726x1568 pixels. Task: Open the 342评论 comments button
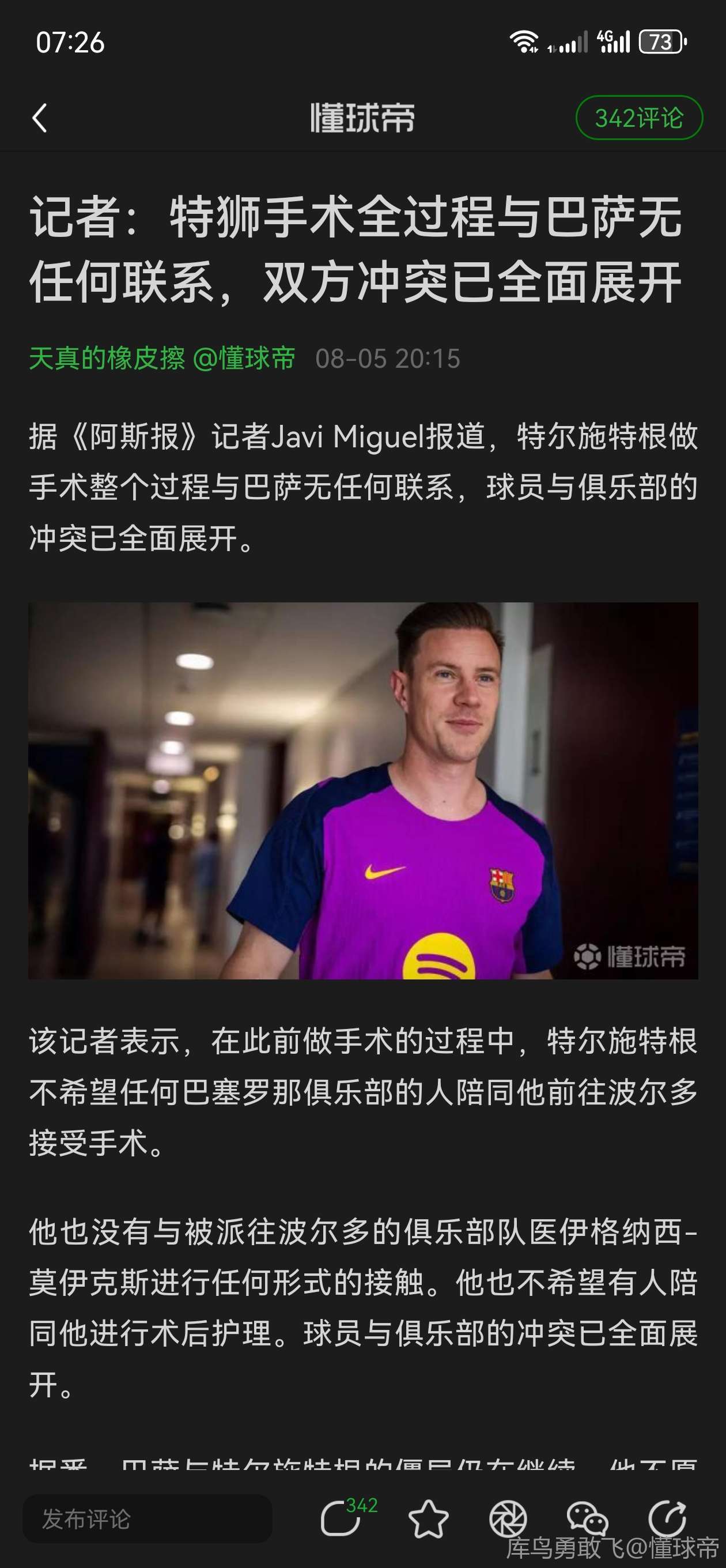tap(638, 118)
